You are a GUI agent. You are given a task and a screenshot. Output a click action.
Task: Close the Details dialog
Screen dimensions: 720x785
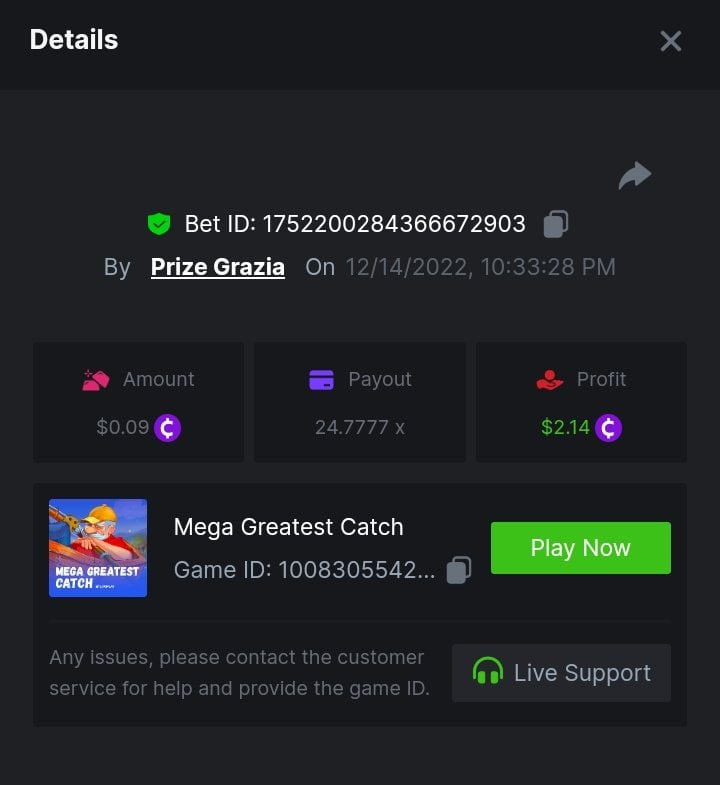[x=670, y=41]
